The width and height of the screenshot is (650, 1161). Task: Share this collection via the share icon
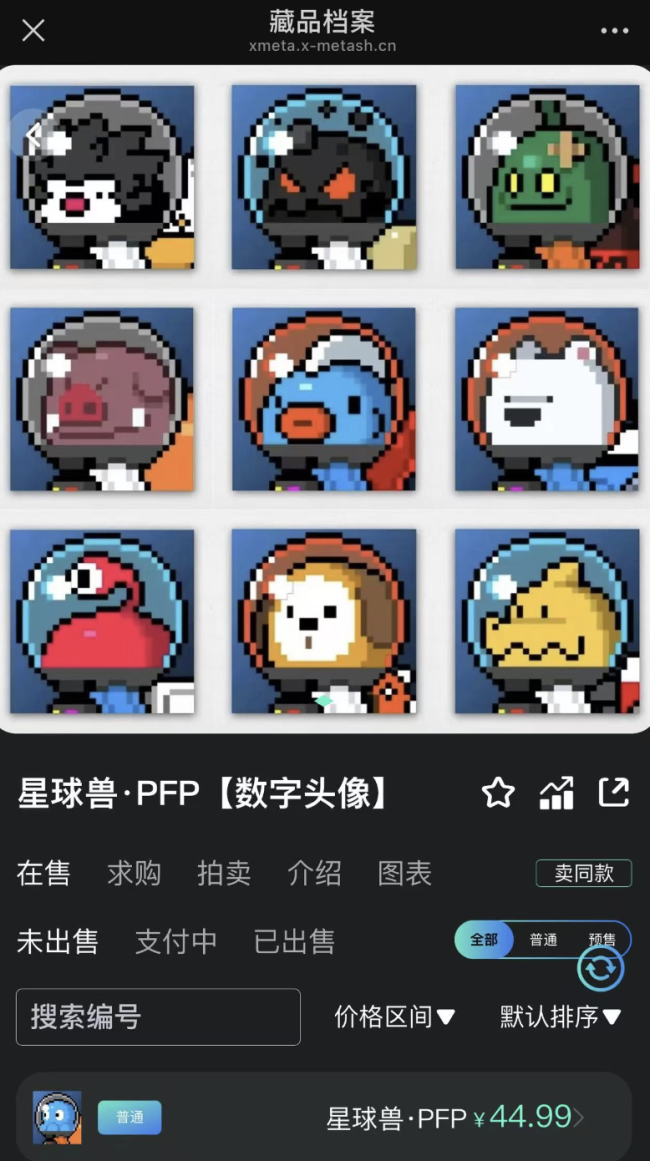pos(614,792)
